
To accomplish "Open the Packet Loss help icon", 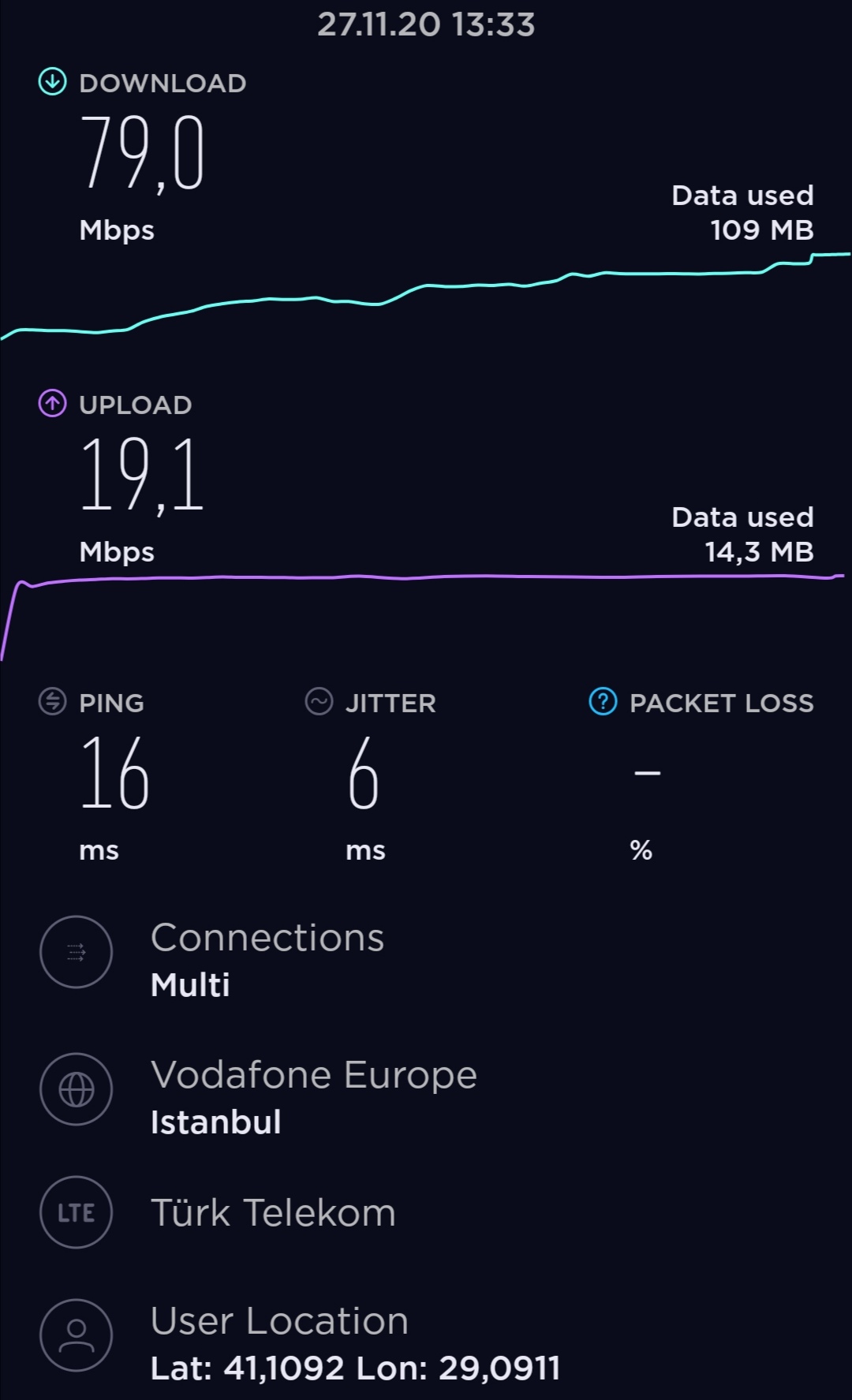I will click(x=603, y=700).
